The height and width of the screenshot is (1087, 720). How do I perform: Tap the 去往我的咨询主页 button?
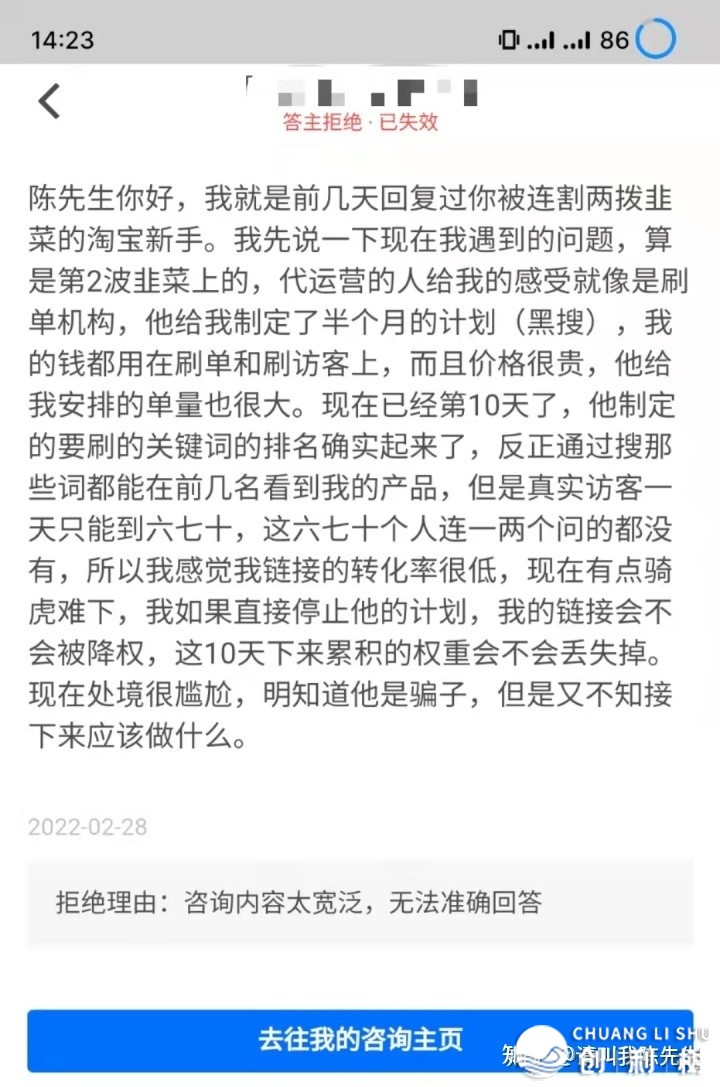[360, 1039]
